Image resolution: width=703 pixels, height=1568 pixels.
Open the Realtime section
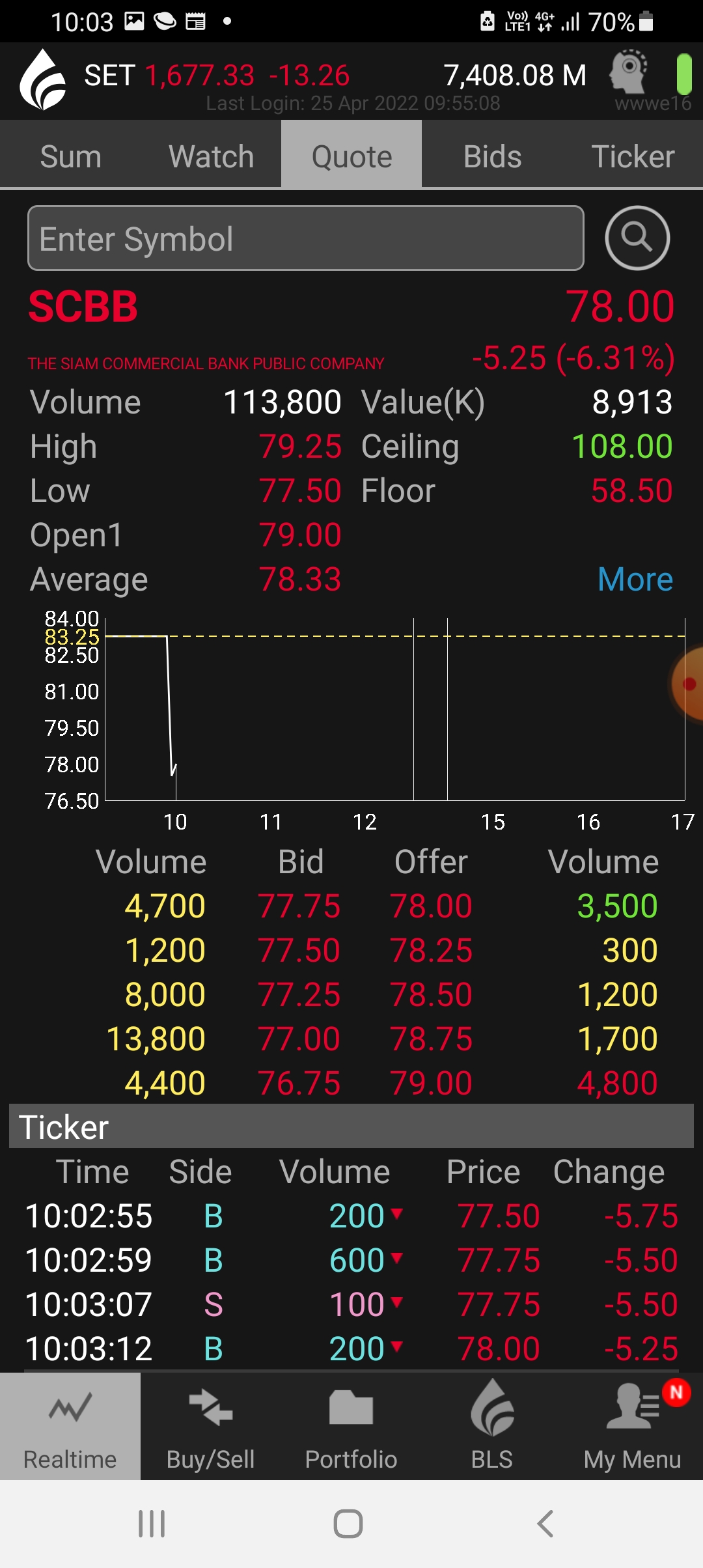point(70,1426)
